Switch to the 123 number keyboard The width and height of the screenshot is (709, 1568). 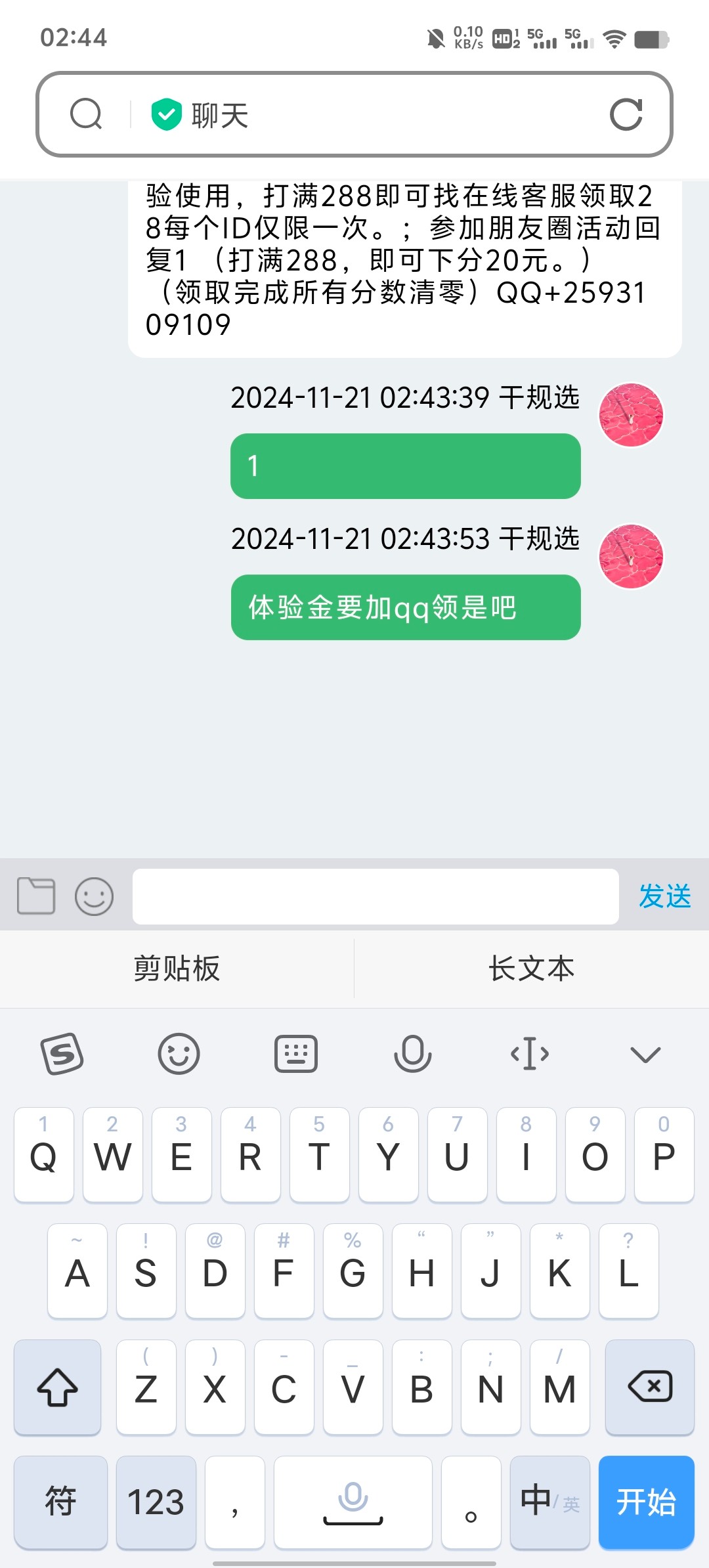[156, 1502]
